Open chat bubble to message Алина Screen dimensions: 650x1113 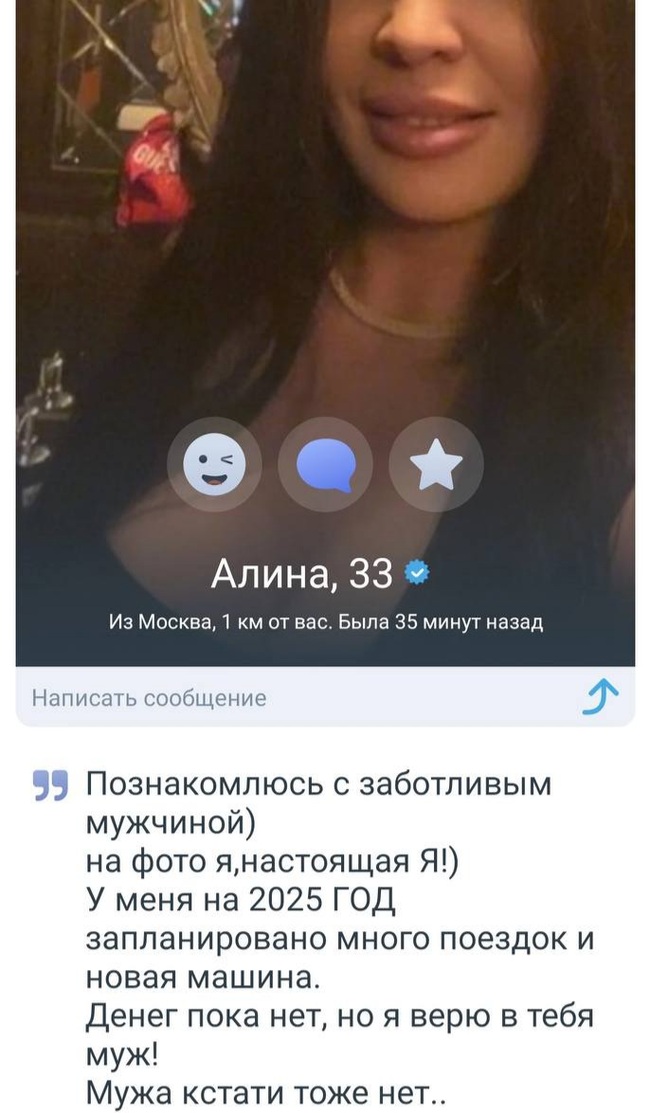tap(325, 464)
